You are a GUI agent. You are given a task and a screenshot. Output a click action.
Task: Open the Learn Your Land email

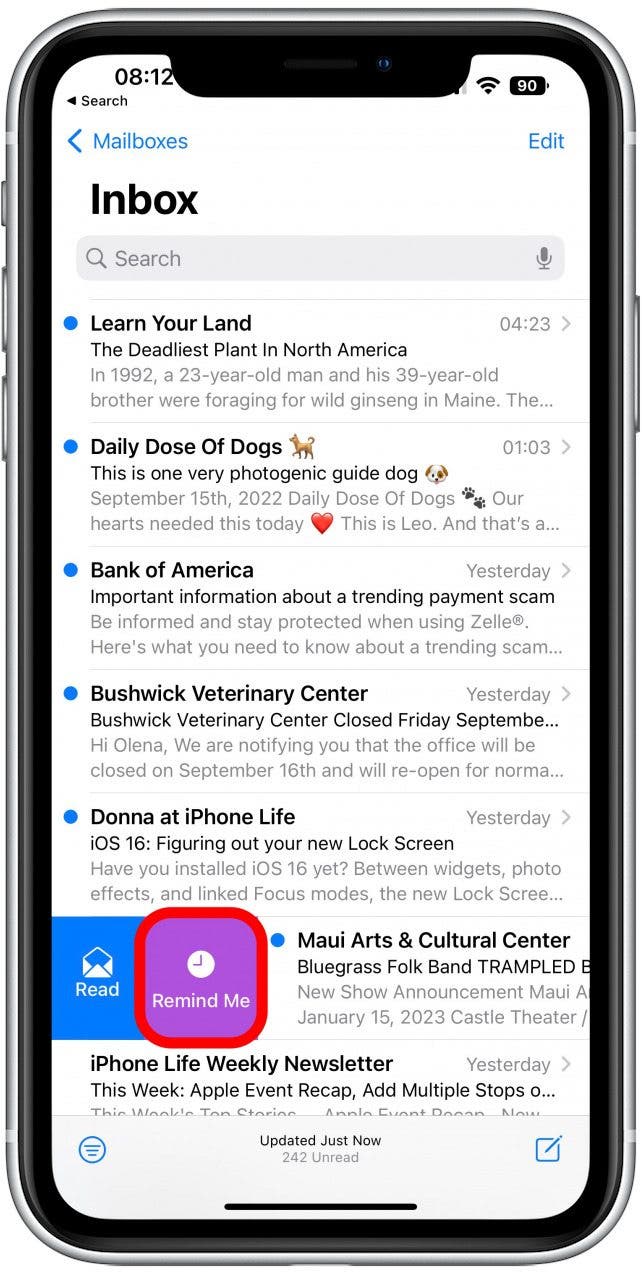320,361
